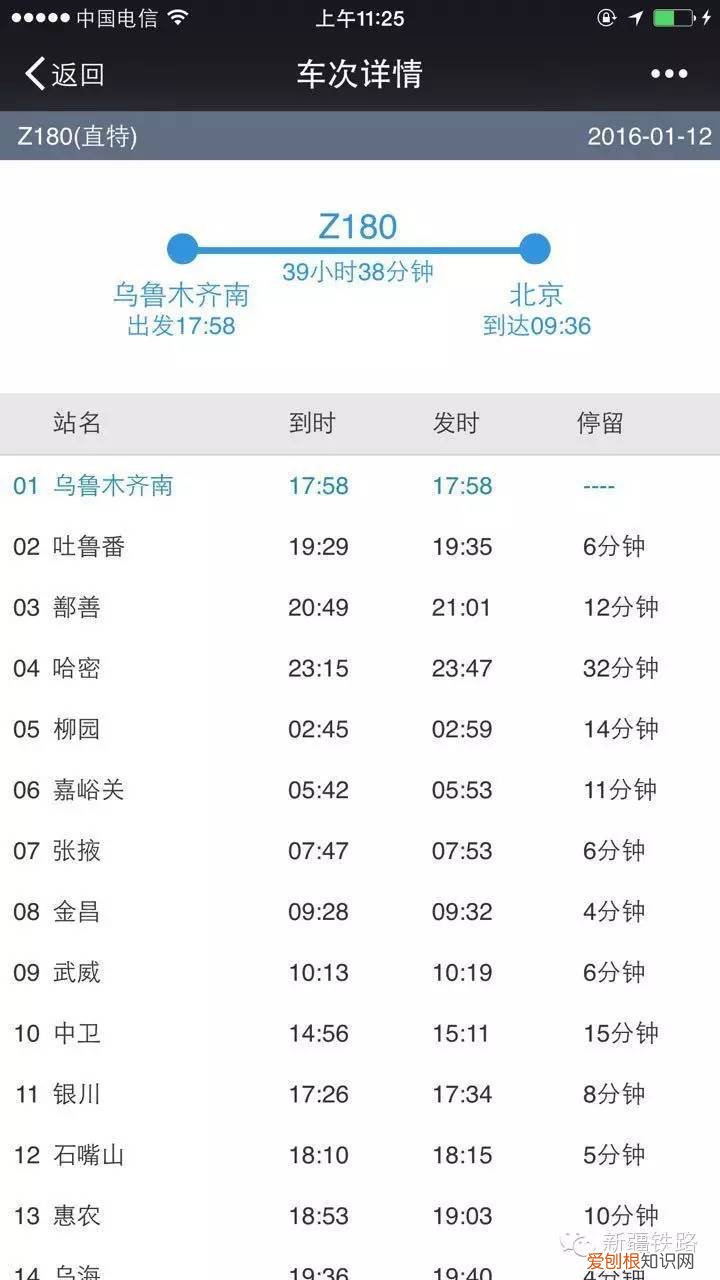Tap the route progress line between stations
The height and width of the screenshot is (1280, 720).
tap(360, 247)
